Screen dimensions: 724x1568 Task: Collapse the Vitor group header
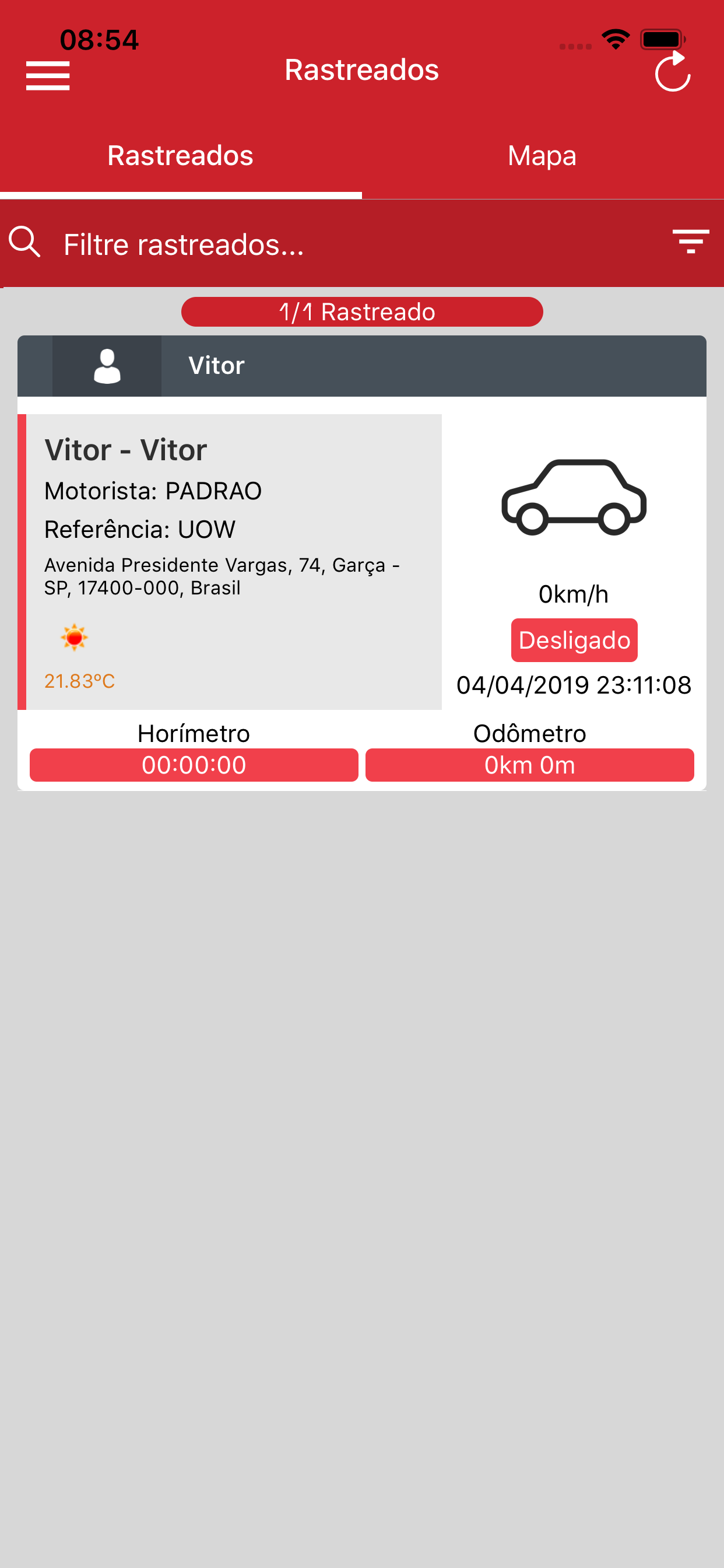tap(361, 366)
